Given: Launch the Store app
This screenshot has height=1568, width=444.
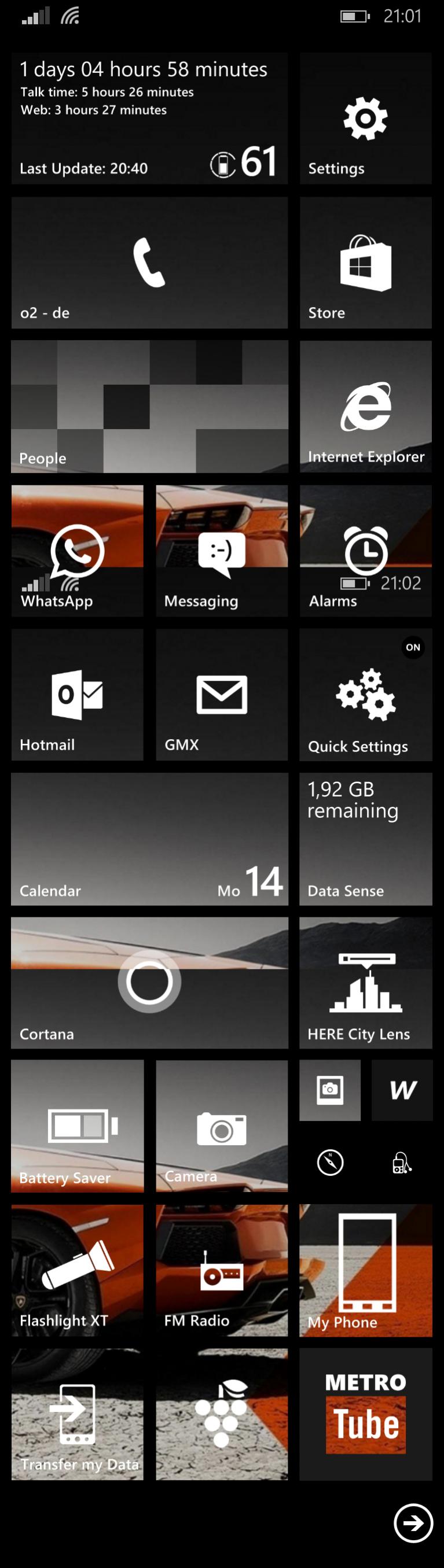Looking at the screenshot, I should coord(365,263).
